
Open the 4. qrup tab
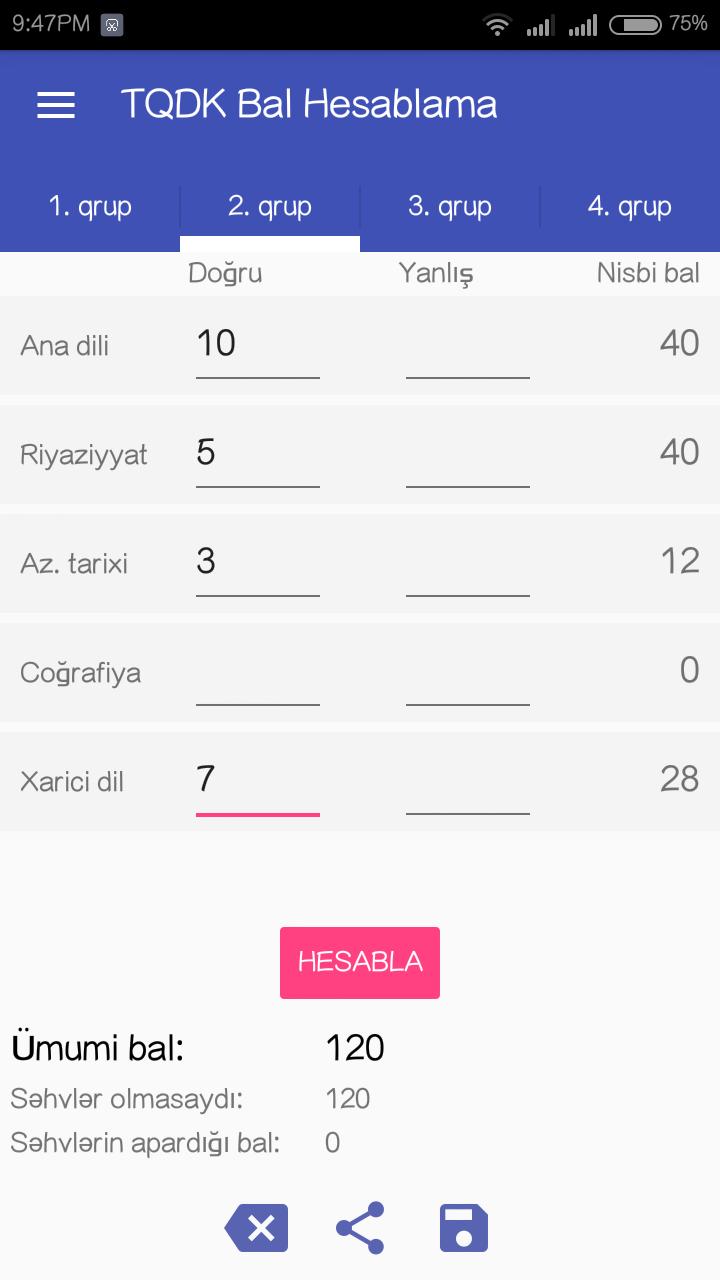[630, 207]
